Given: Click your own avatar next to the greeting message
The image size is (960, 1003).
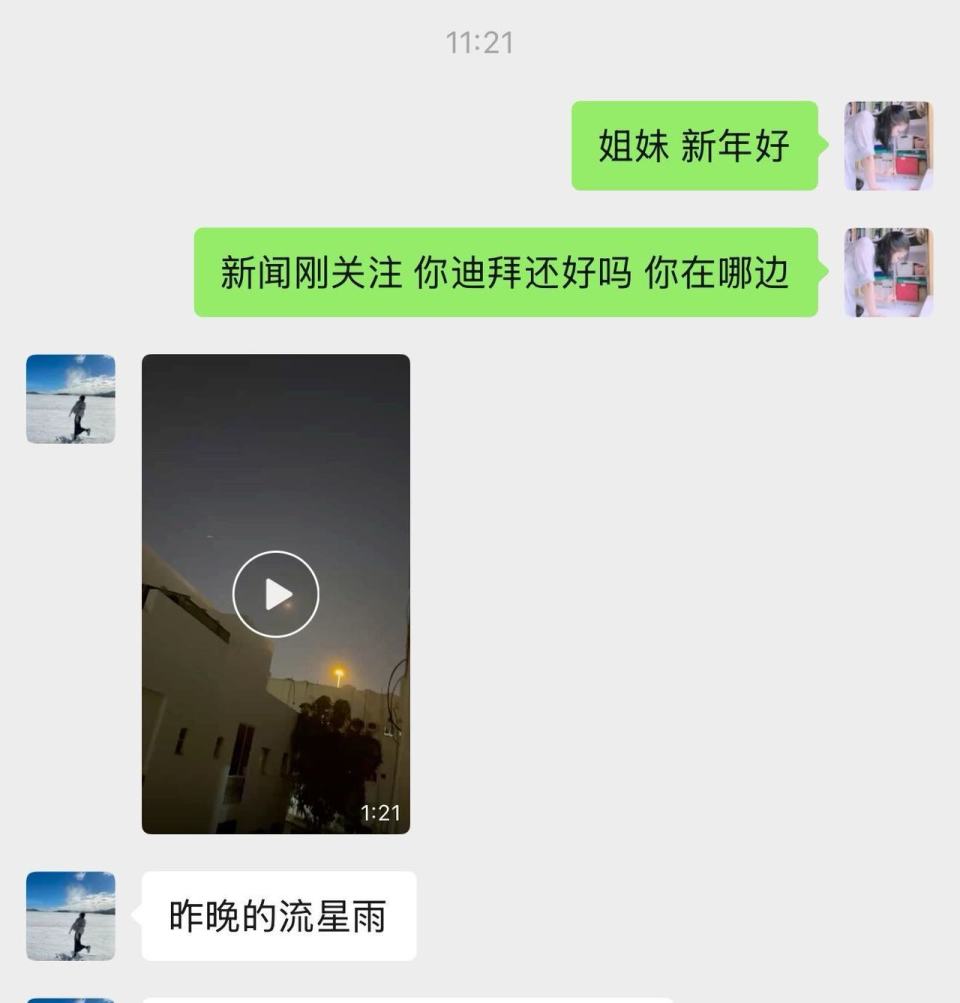Looking at the screenshot, I should coord(887,145).
